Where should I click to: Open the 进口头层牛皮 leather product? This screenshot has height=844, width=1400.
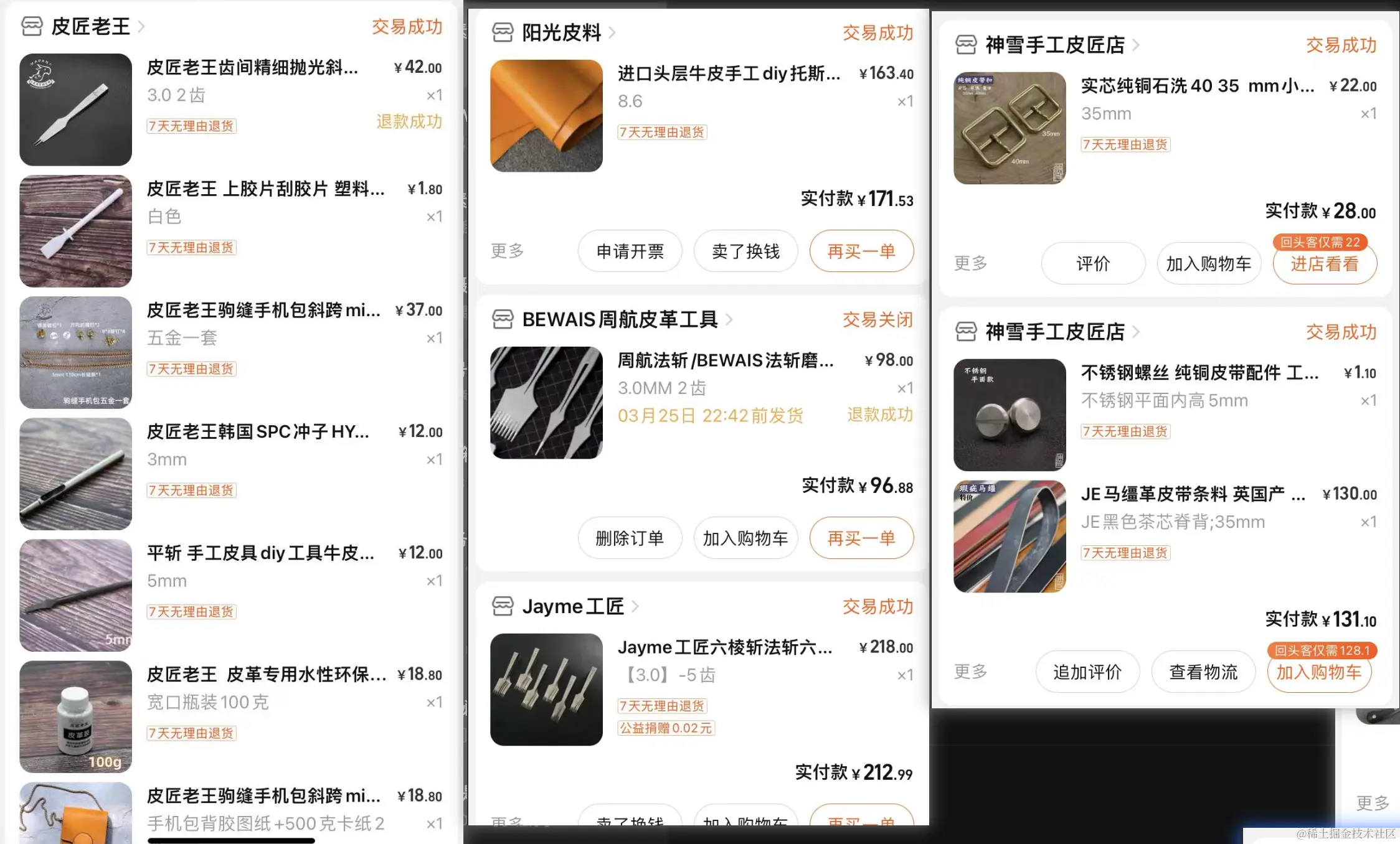click(x=727, y=74)
